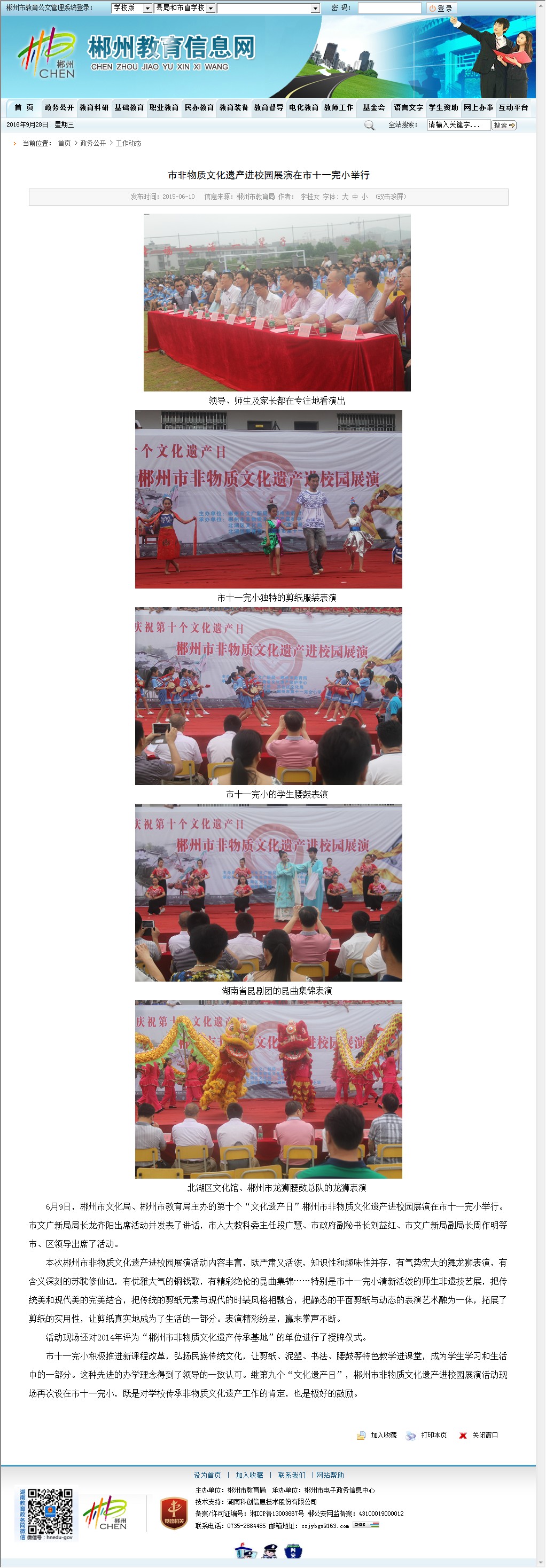Tap the site search keyword field
This screenshot has height=1568, width=546.
458,125
